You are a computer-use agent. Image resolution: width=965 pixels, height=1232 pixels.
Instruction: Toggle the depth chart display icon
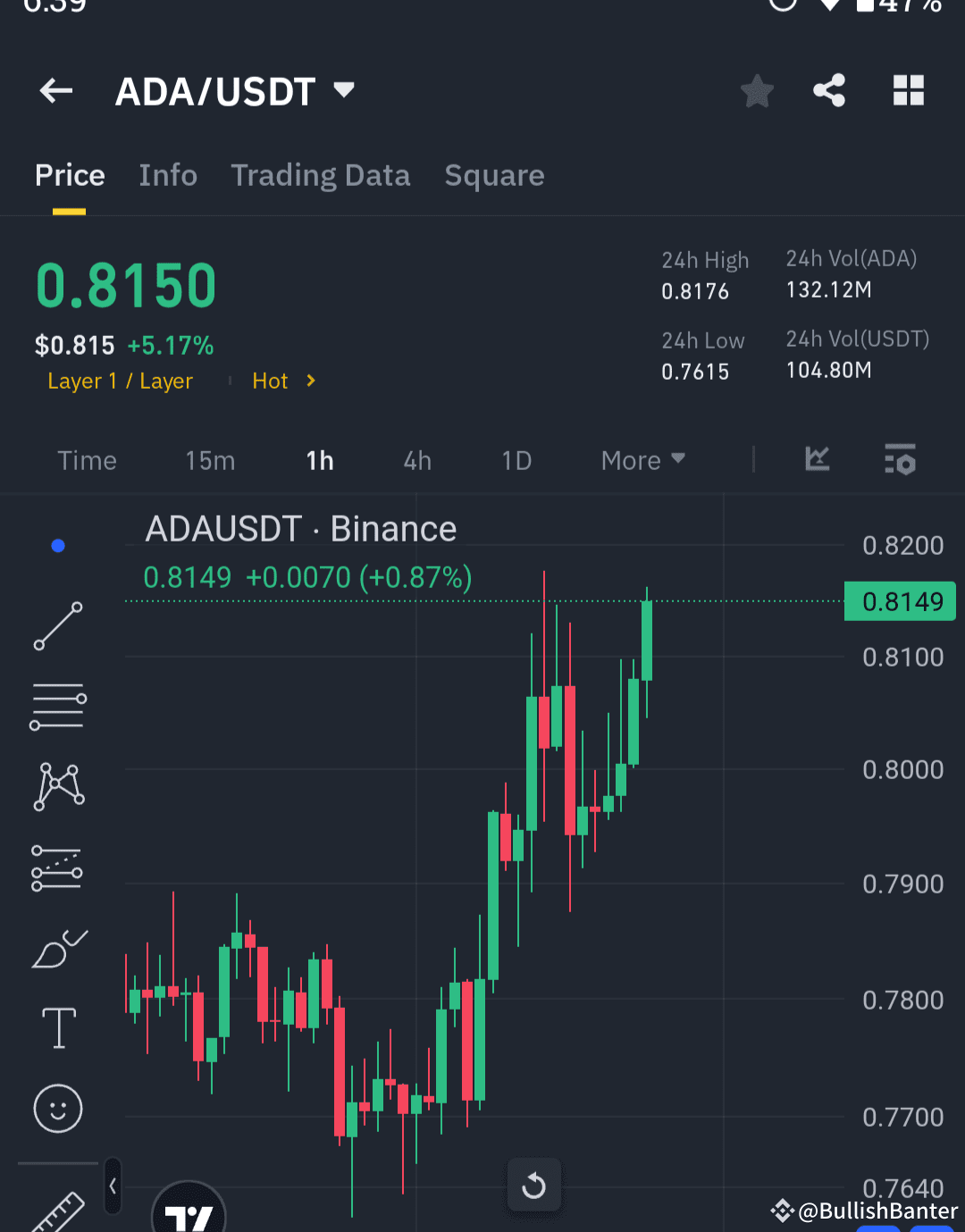pyautogui.click(x=899, y=460)
